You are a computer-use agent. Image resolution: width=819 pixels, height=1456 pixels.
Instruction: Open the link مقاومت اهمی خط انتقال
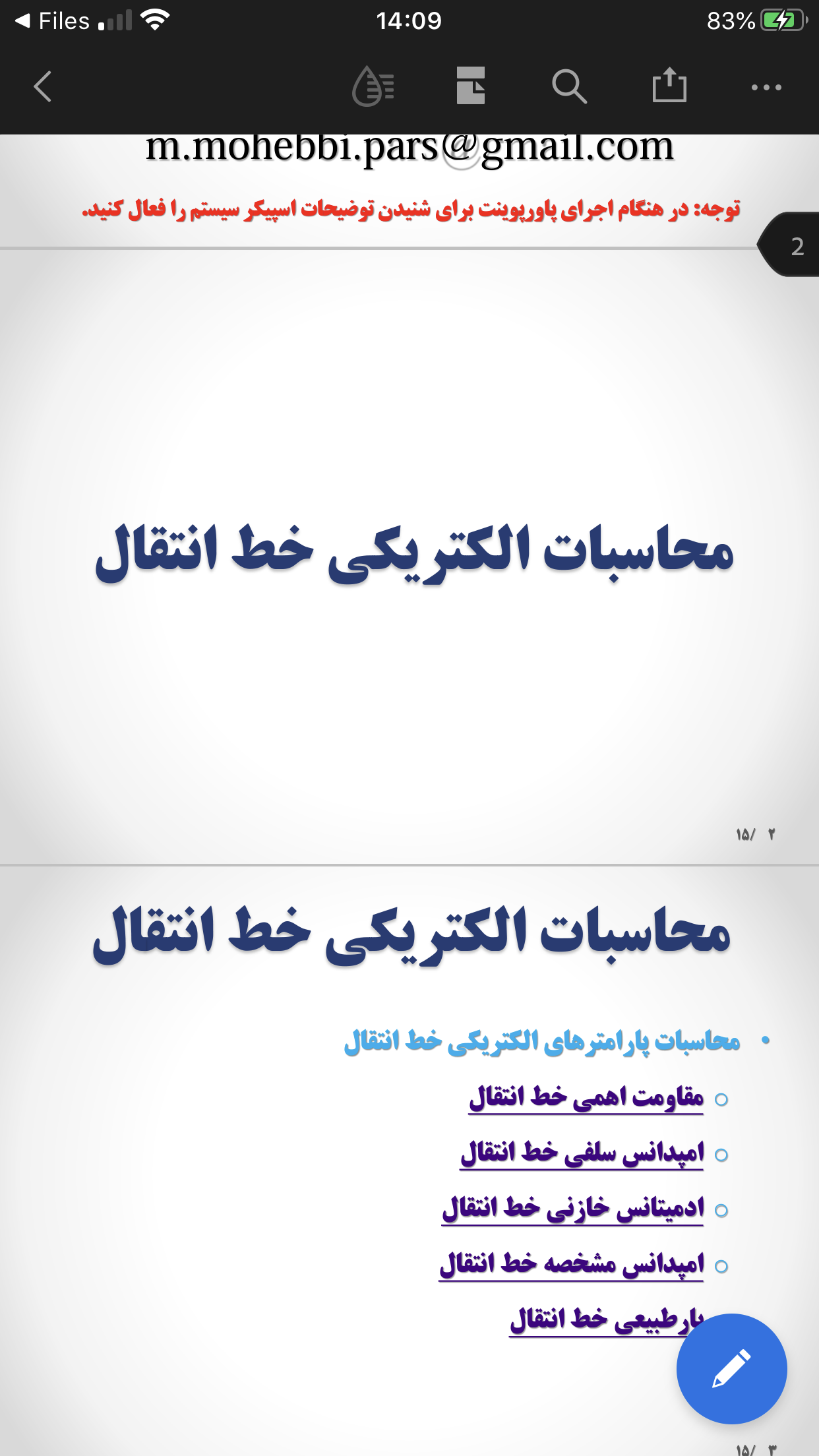(586, 1098)
